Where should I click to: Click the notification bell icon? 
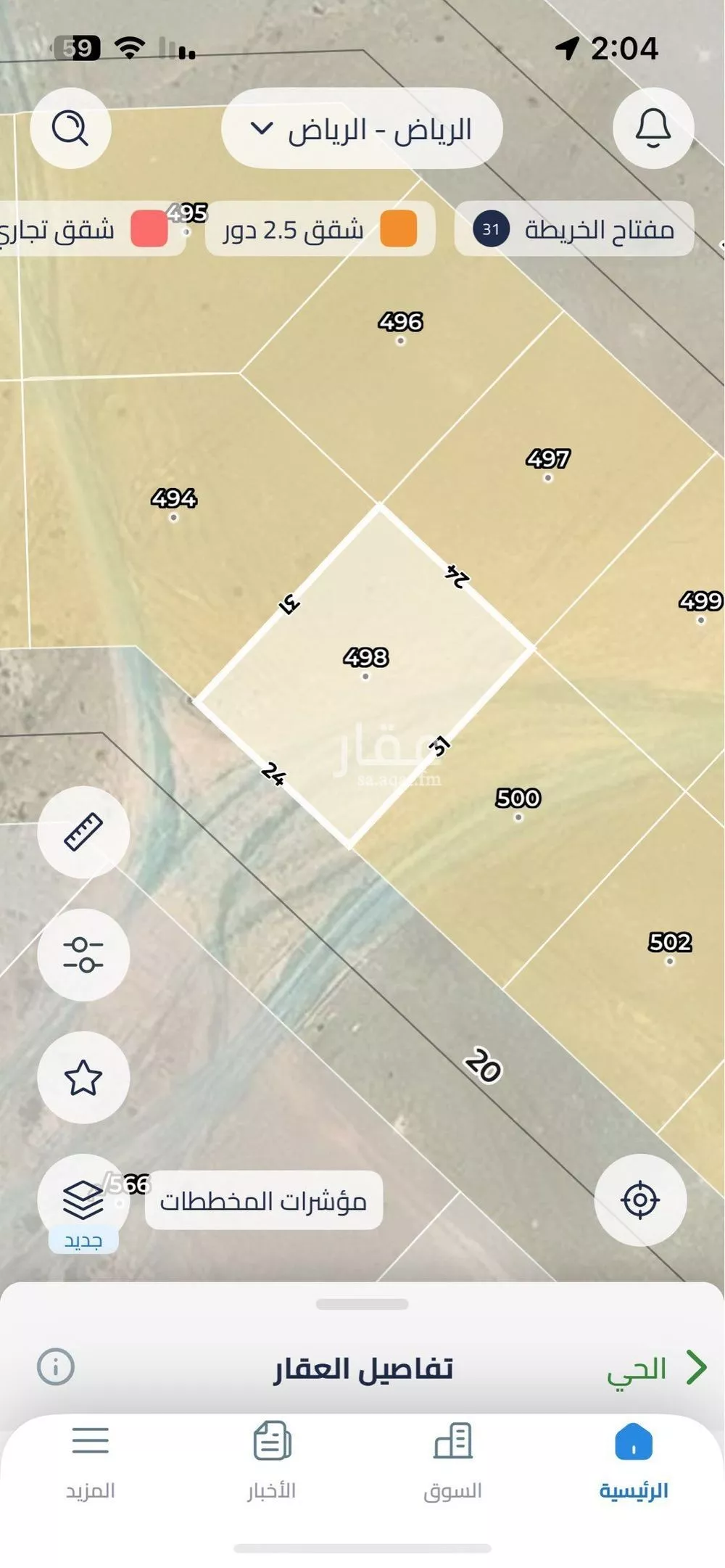652,127
